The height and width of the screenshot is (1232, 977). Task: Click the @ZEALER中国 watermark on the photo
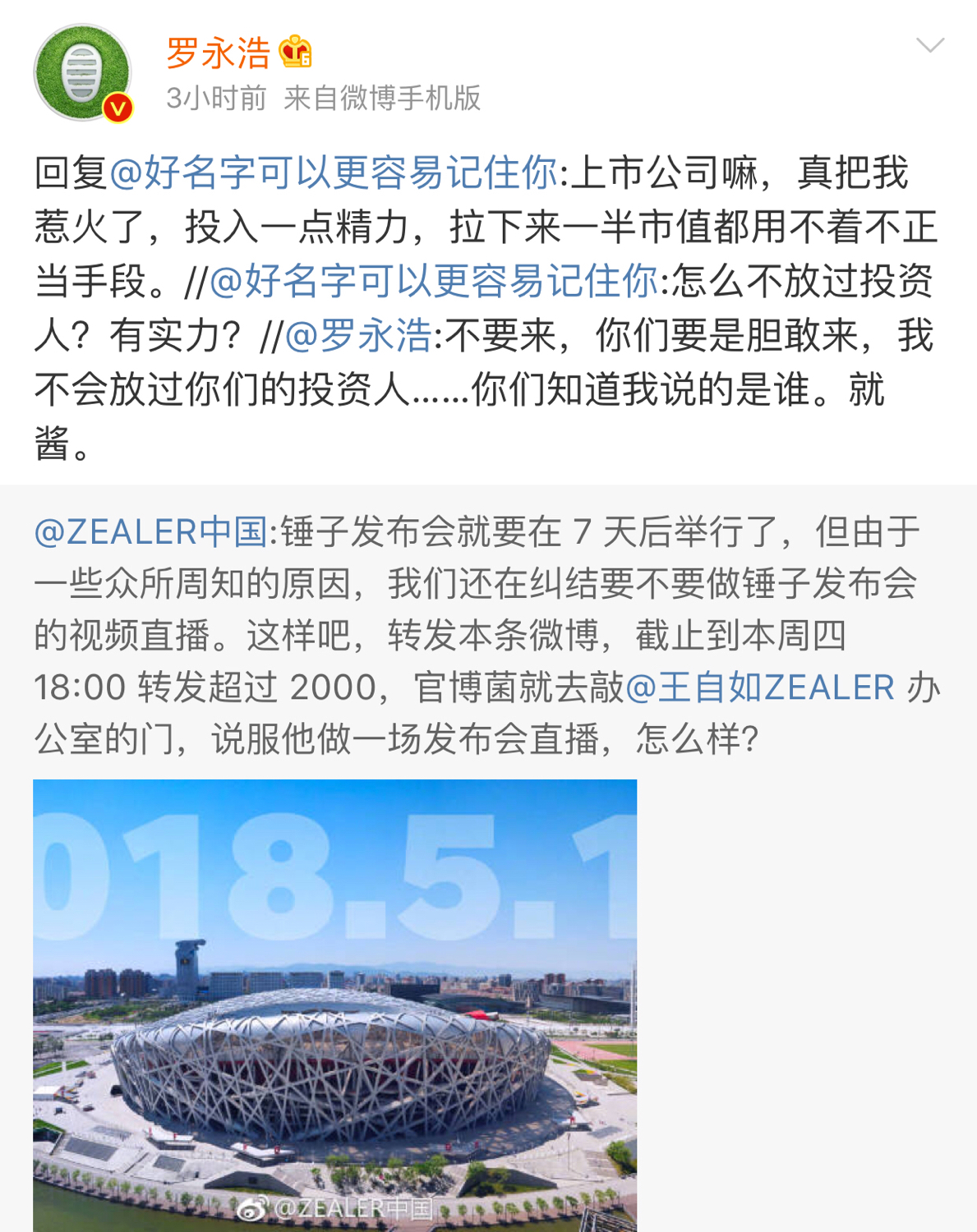[x=353, y=1206]
